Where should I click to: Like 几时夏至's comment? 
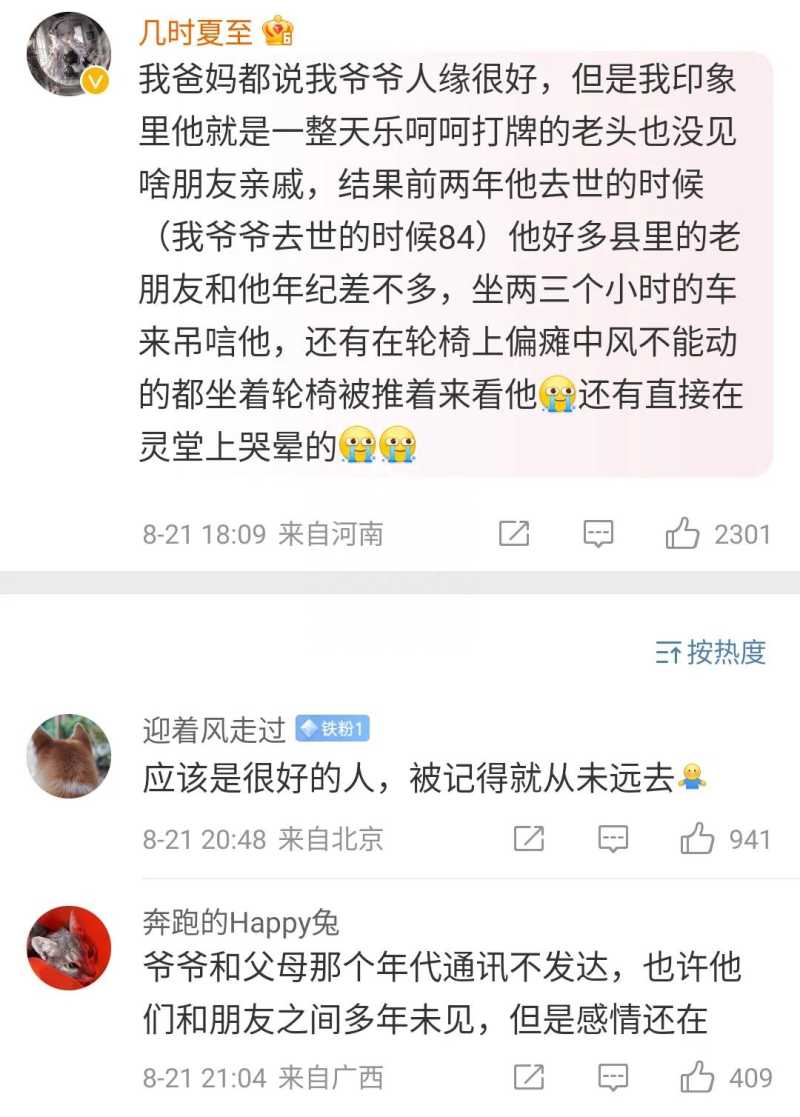click(683, 534)
